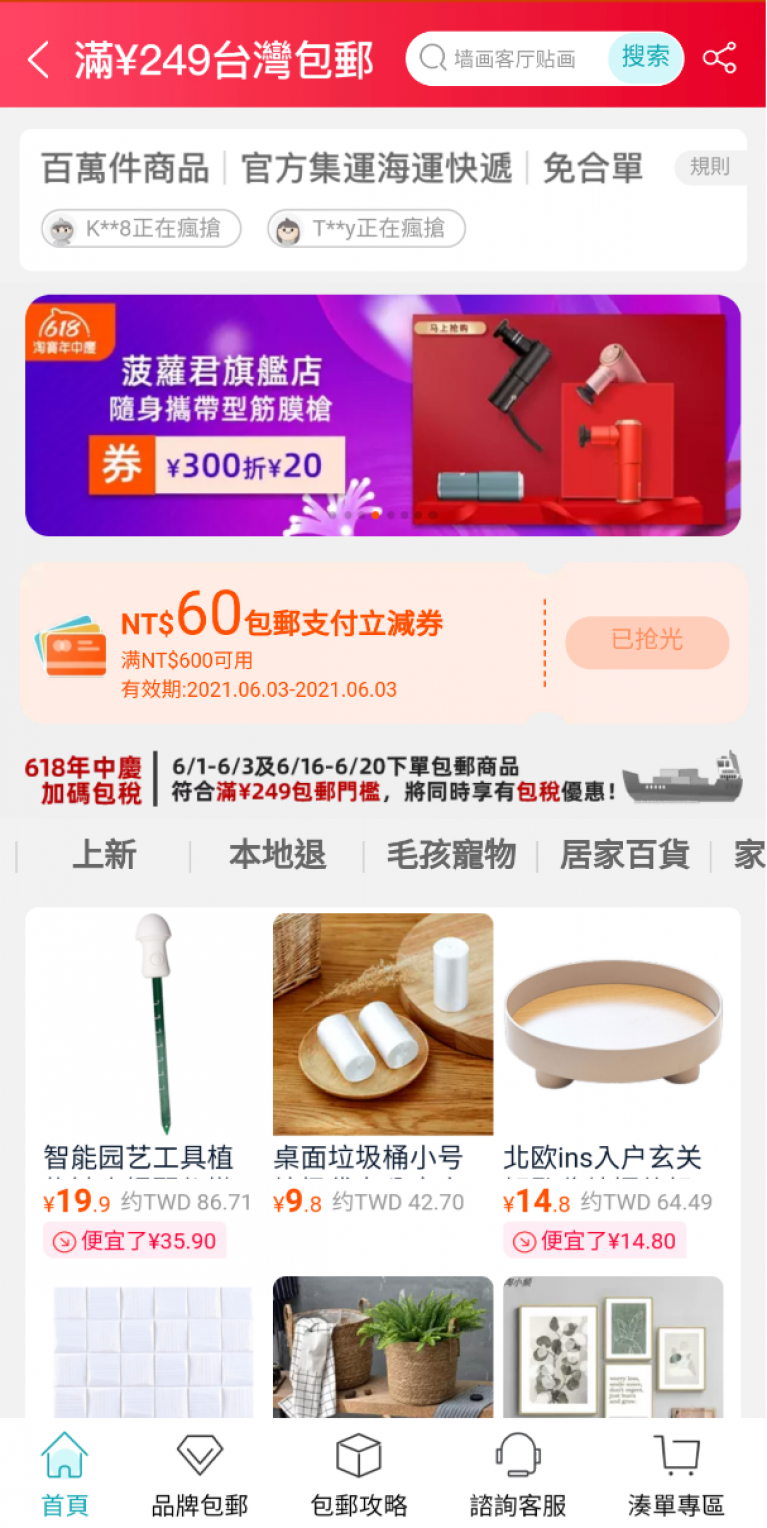Open the 618 加碼包稅 shipping notice banner

pyautogui.click(x=383, y=779)
